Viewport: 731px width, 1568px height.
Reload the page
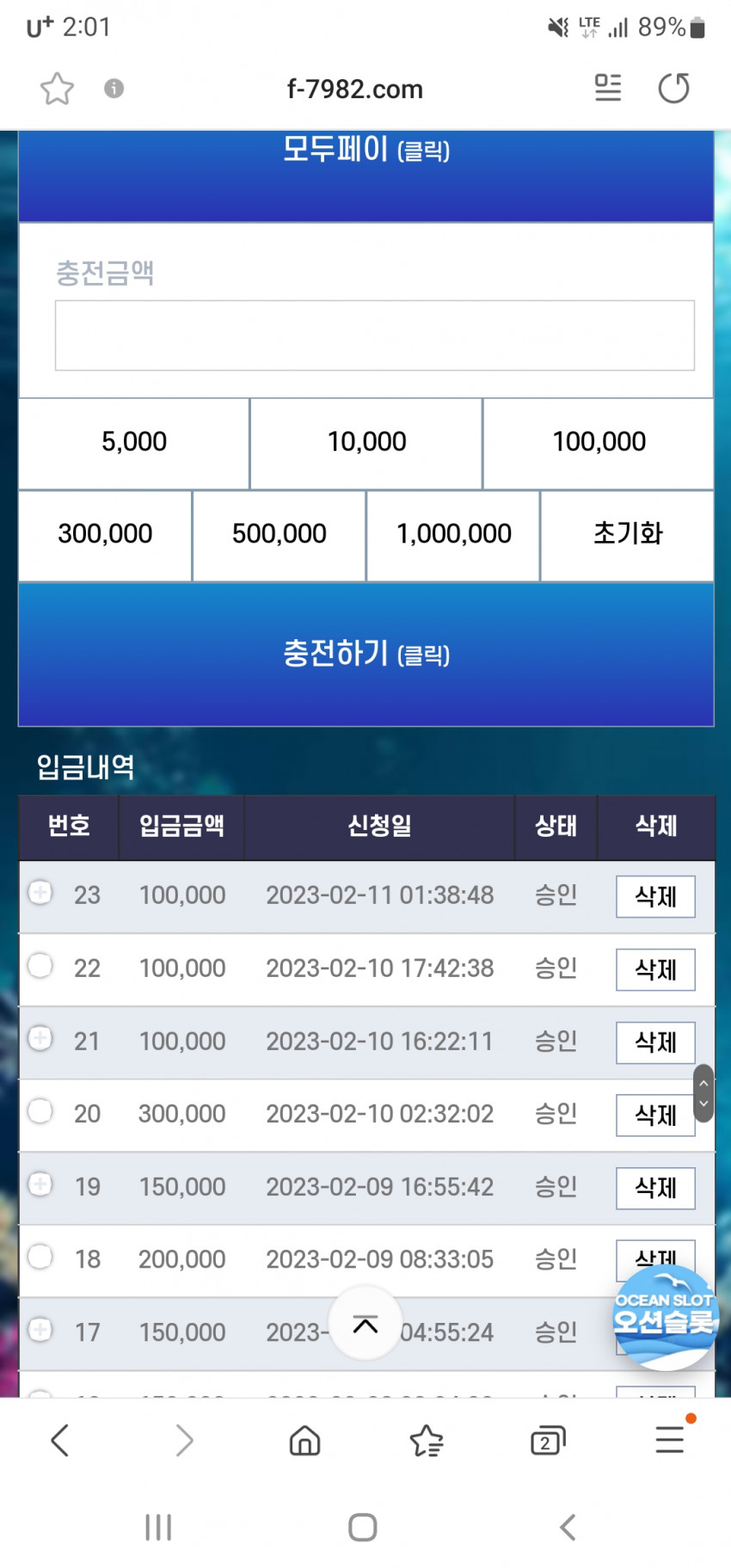pos(673,88)
